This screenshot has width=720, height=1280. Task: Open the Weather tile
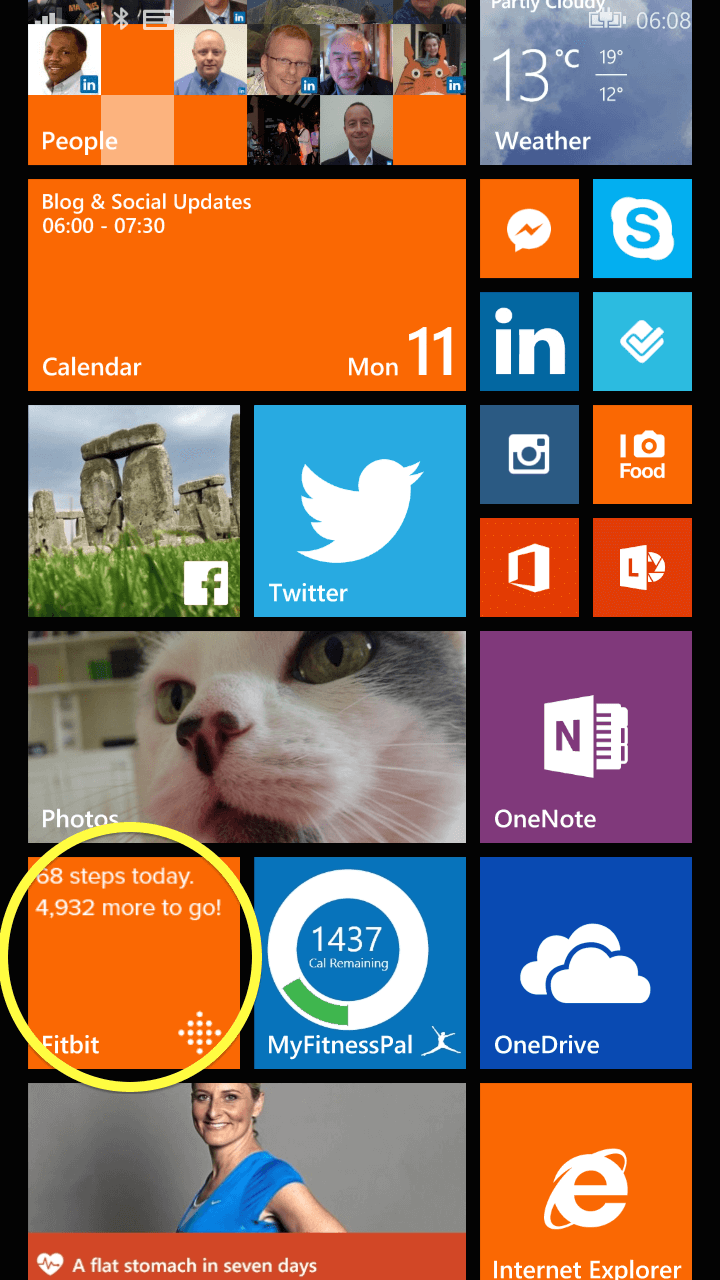click(586, 82)
